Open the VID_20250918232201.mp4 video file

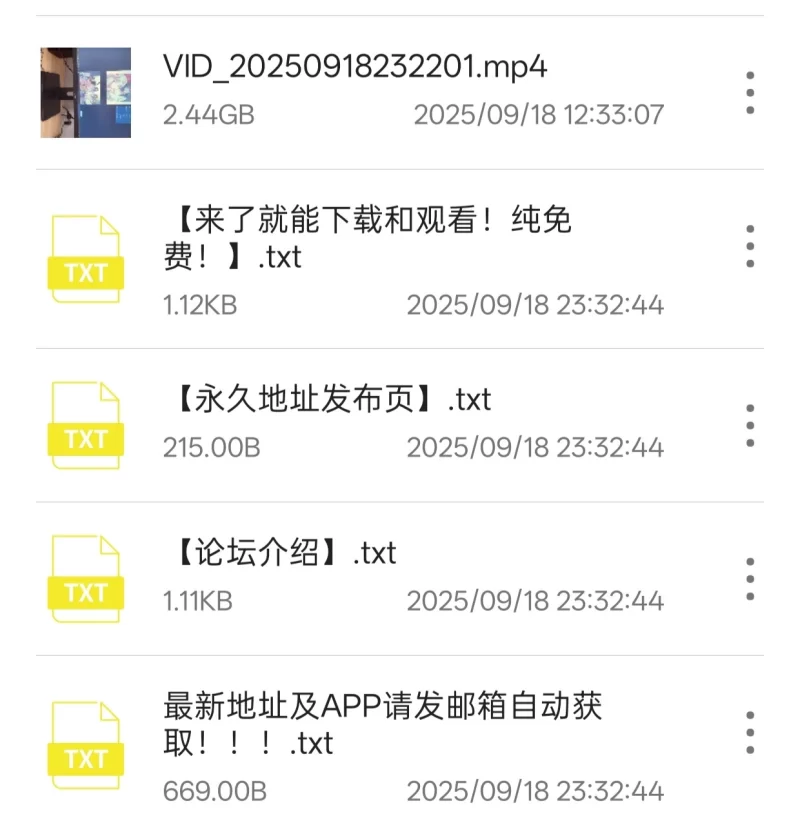(x=355, y=68)
